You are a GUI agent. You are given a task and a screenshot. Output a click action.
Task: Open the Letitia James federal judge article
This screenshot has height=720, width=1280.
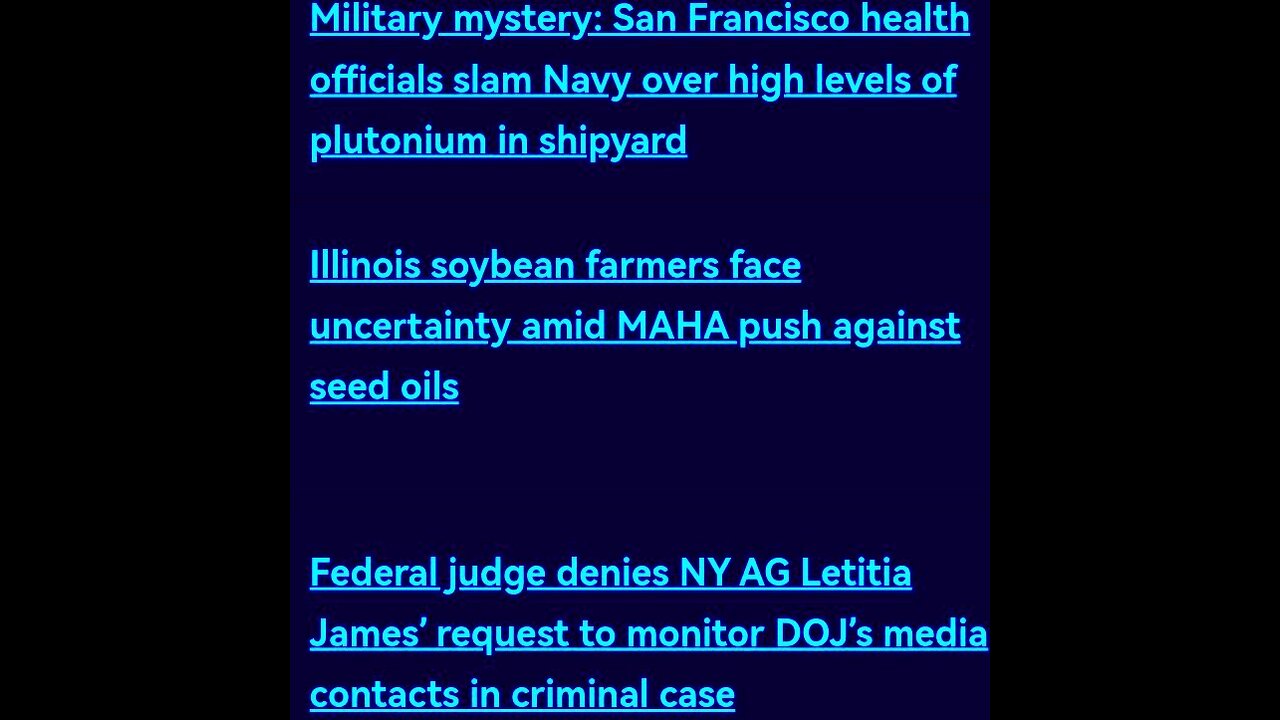coord(647,633)
